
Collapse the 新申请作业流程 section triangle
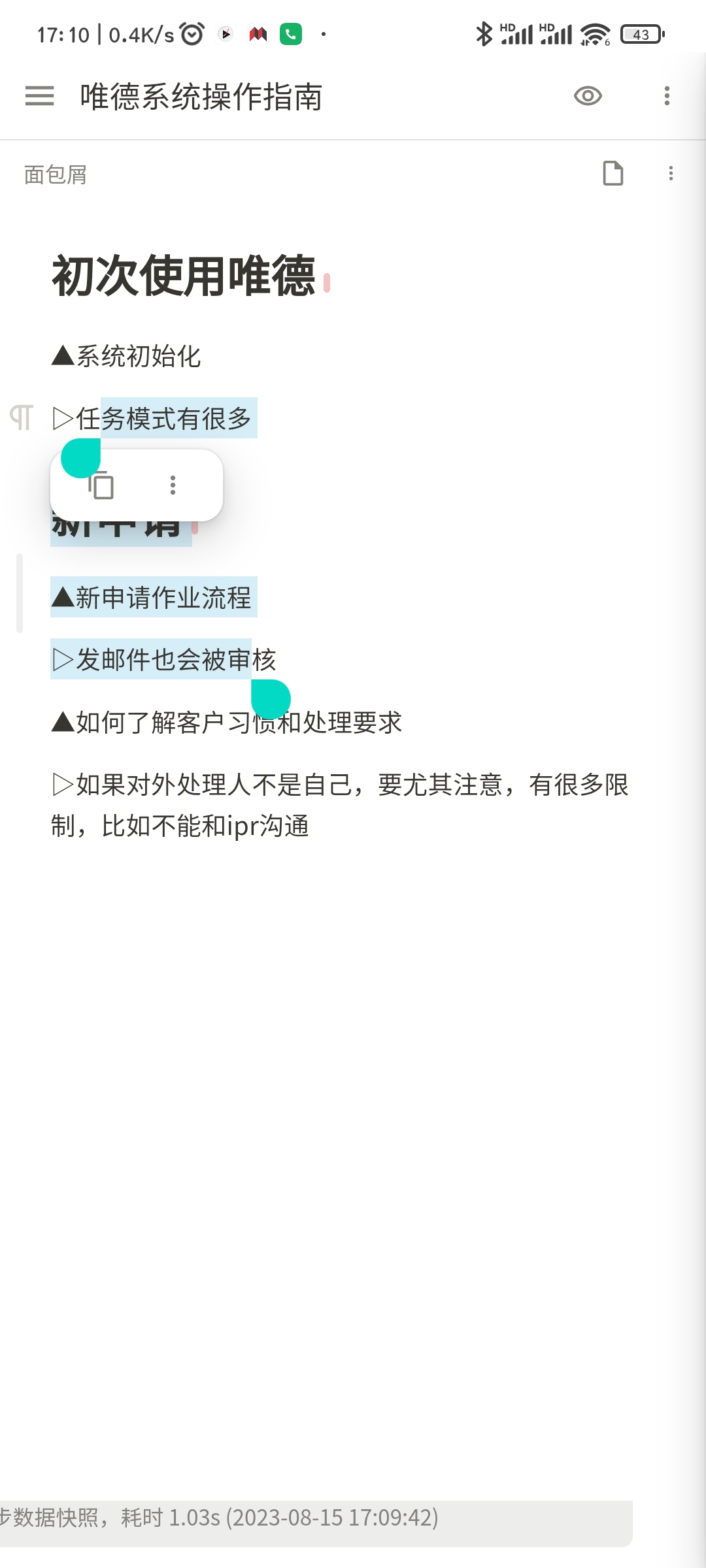pos(62,596)
